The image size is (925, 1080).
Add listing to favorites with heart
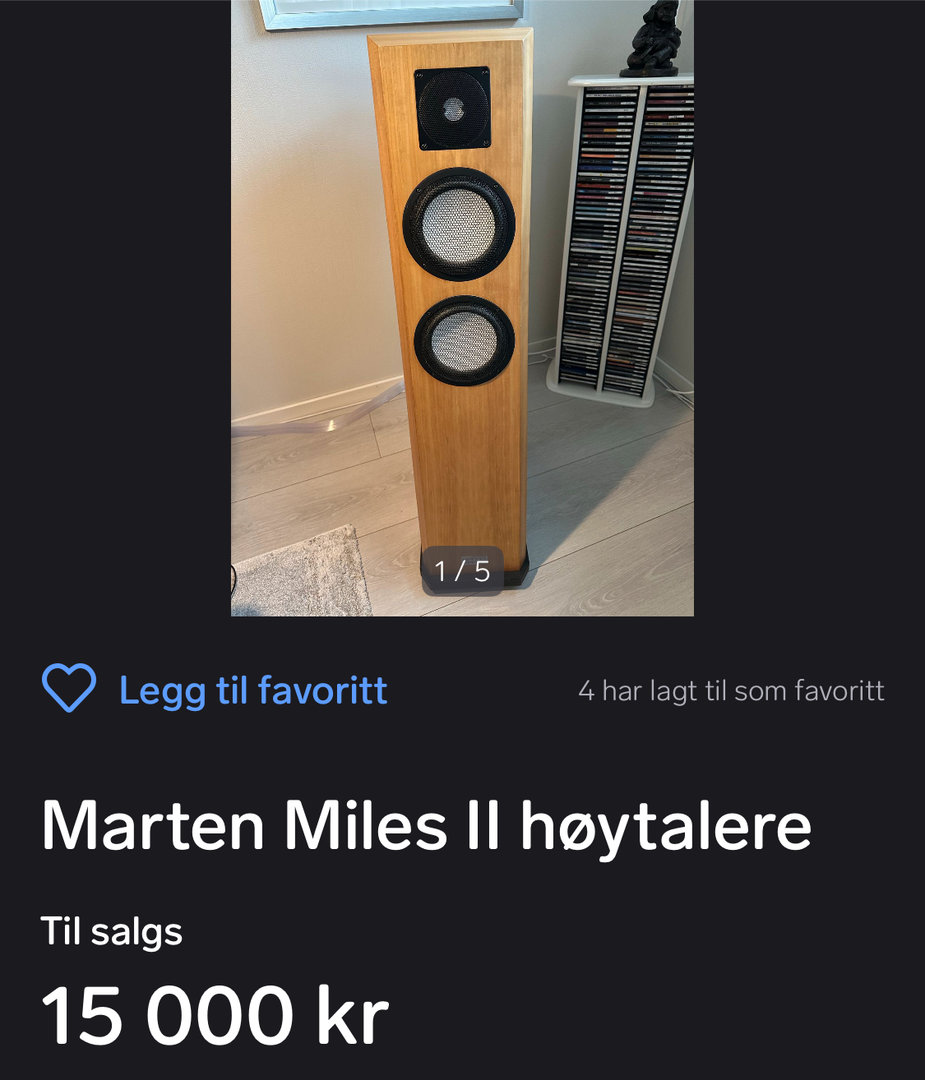point(69,689)
